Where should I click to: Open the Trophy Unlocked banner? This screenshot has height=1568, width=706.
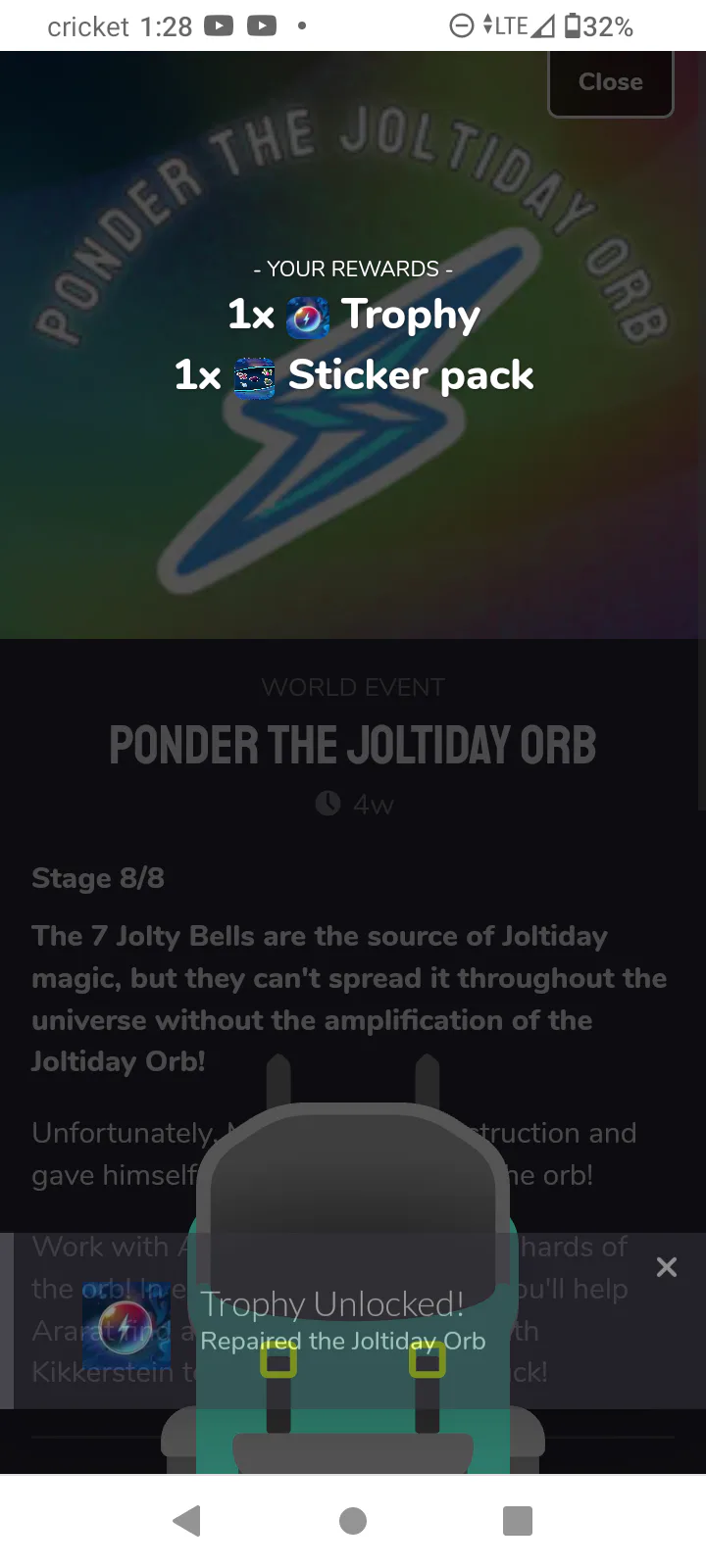coord(333,1321)
